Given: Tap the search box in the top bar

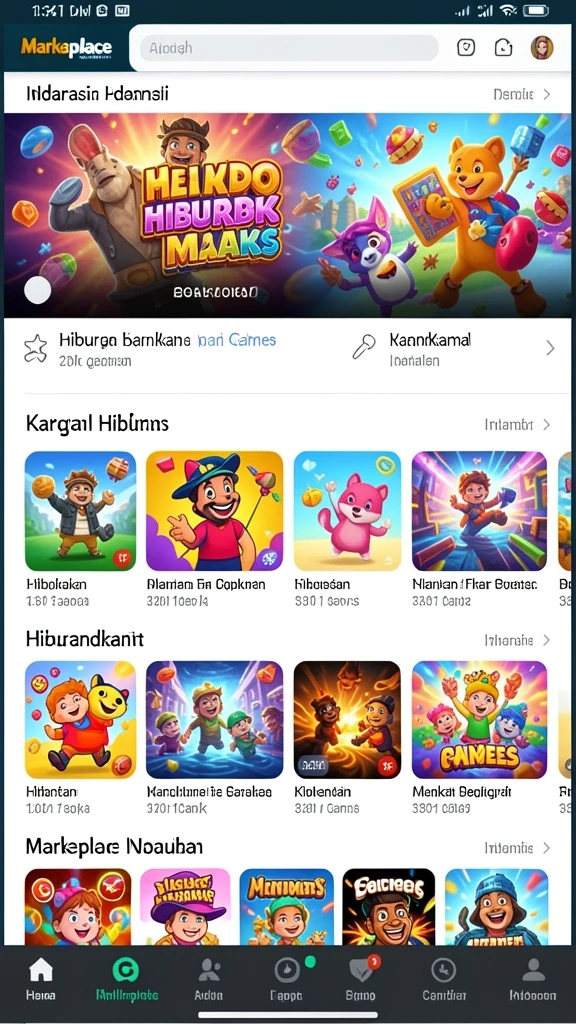Looking at the screenshot, I should [289, 48].
